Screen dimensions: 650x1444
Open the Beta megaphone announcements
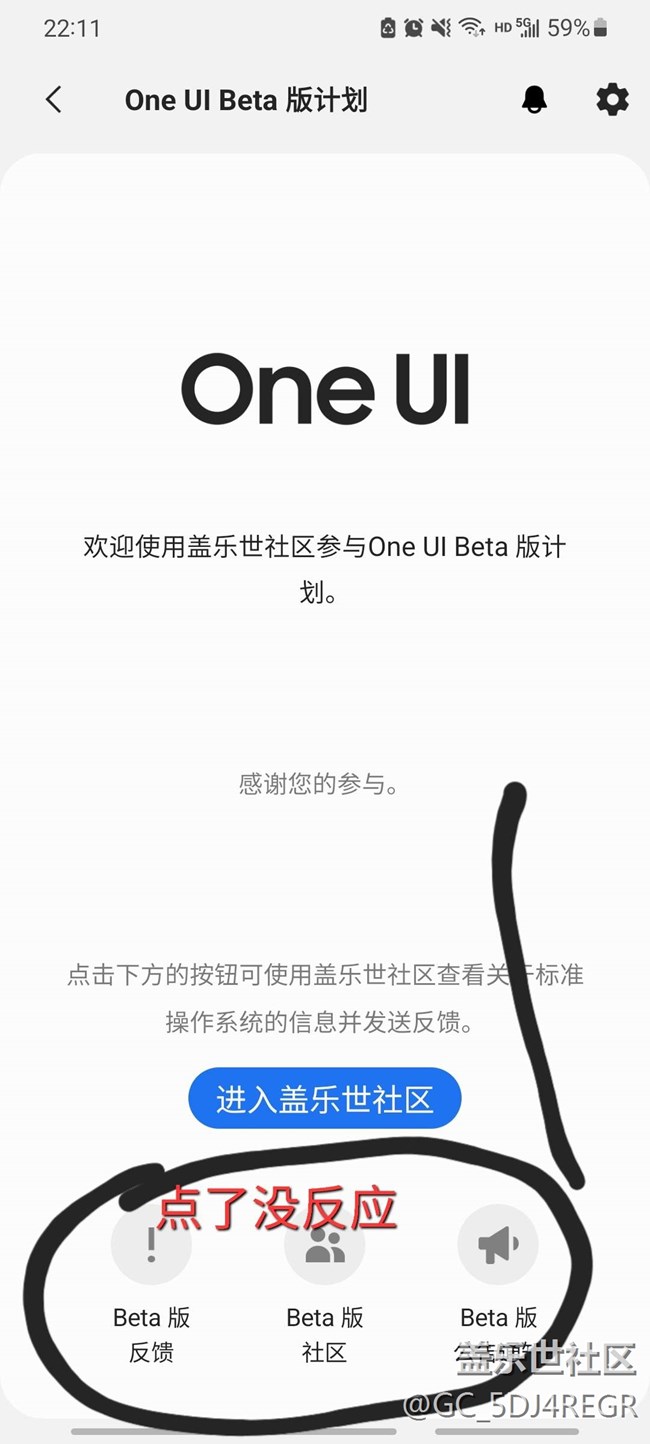tap(497, 1246)
